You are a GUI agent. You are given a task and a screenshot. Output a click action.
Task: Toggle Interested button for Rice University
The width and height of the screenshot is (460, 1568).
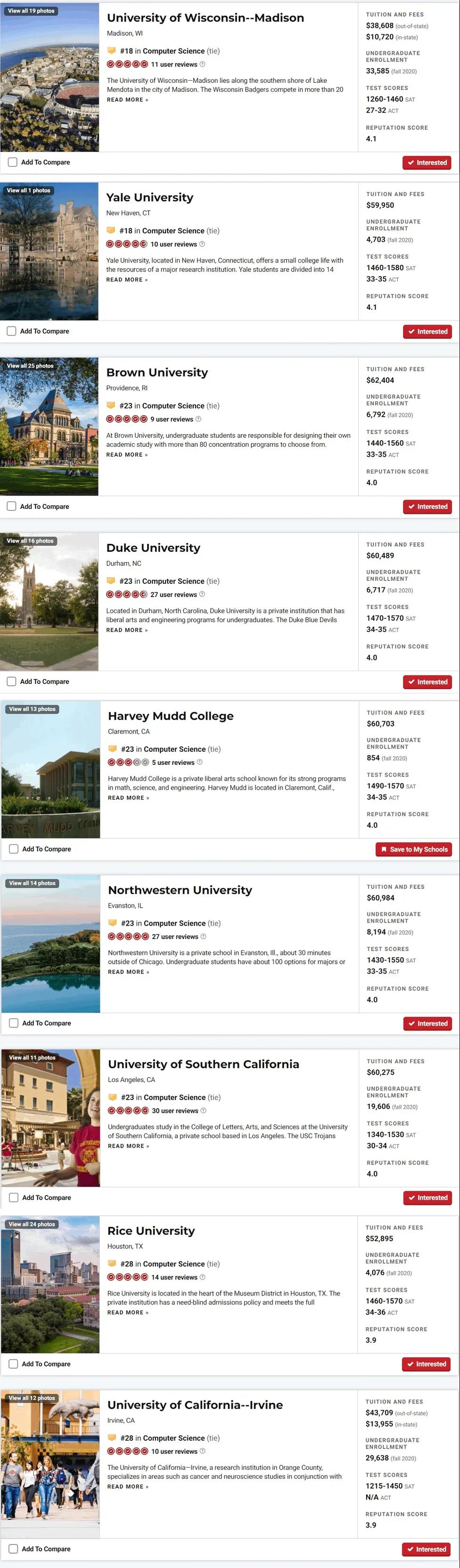(426, 1364)
